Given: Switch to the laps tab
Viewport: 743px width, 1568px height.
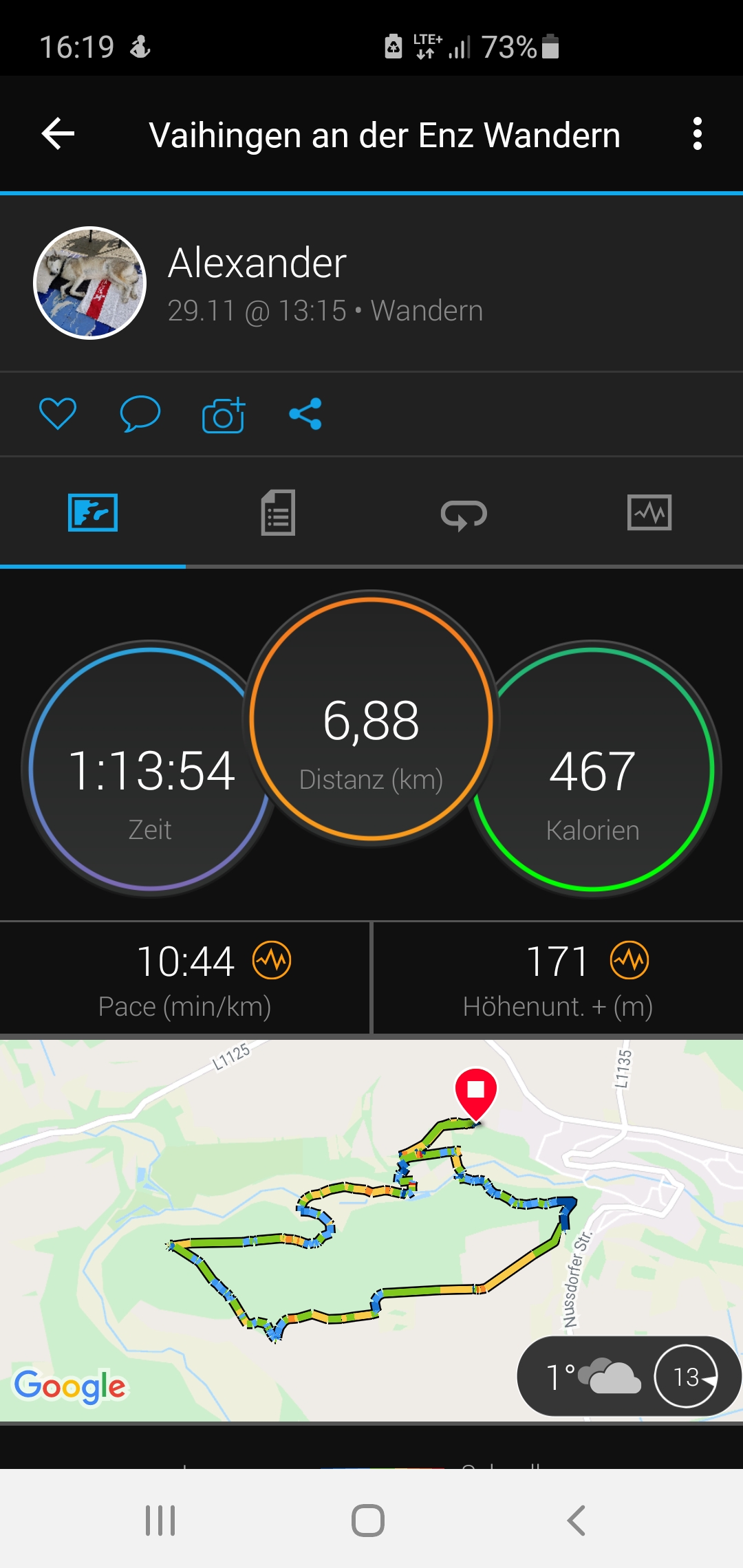Looking at the screenshot, I should (464, 513).
